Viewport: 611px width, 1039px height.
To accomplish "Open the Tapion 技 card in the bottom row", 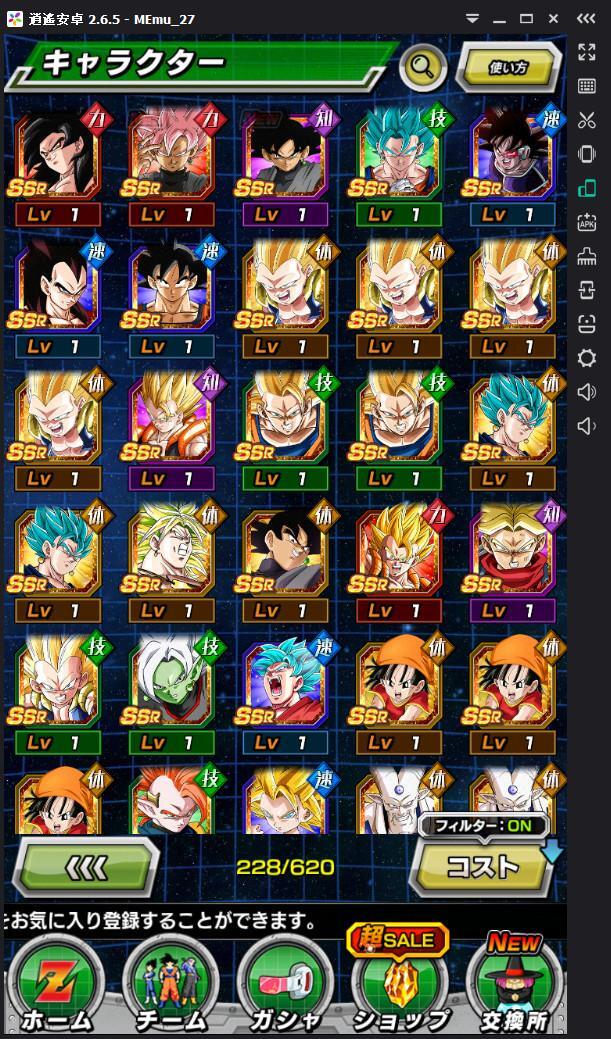I will coord(171,800).
